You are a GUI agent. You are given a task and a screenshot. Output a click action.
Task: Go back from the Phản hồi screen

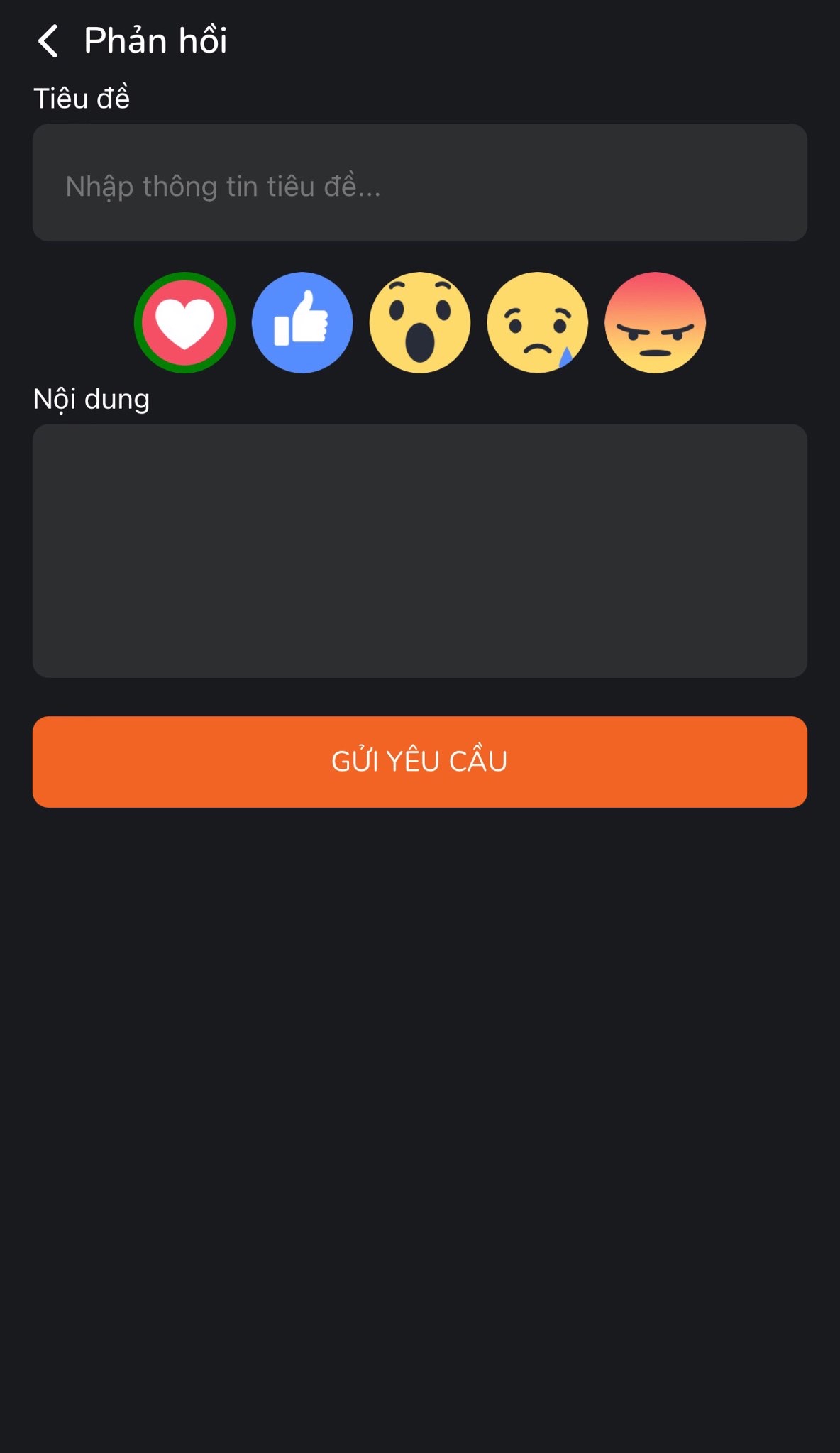coord(48,41)
